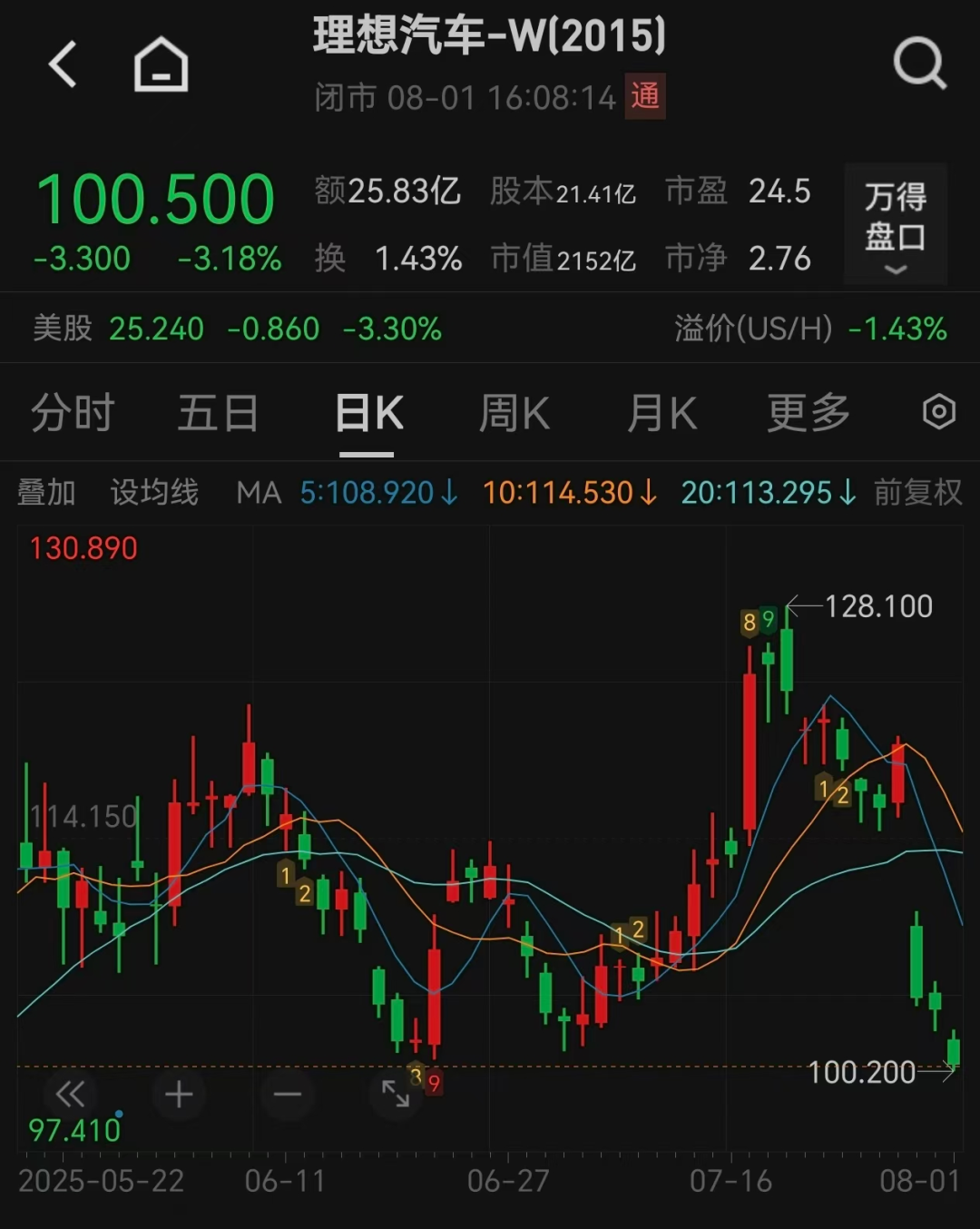Viewport: 980px width, 1229px height.
Task: Switch to the 月K chart tab
Action: click(x=661, y=414)
